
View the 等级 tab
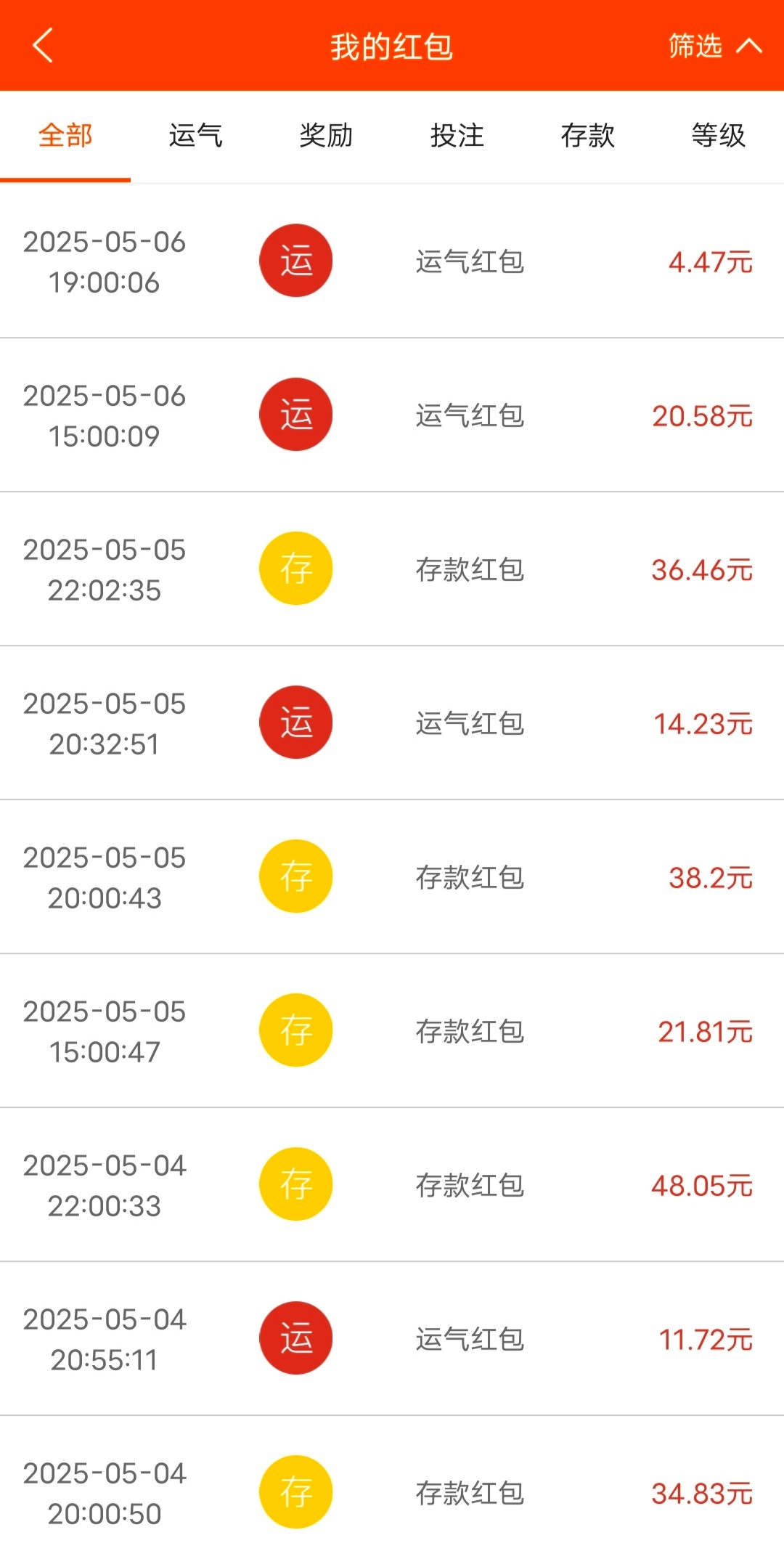coord(718,136)
